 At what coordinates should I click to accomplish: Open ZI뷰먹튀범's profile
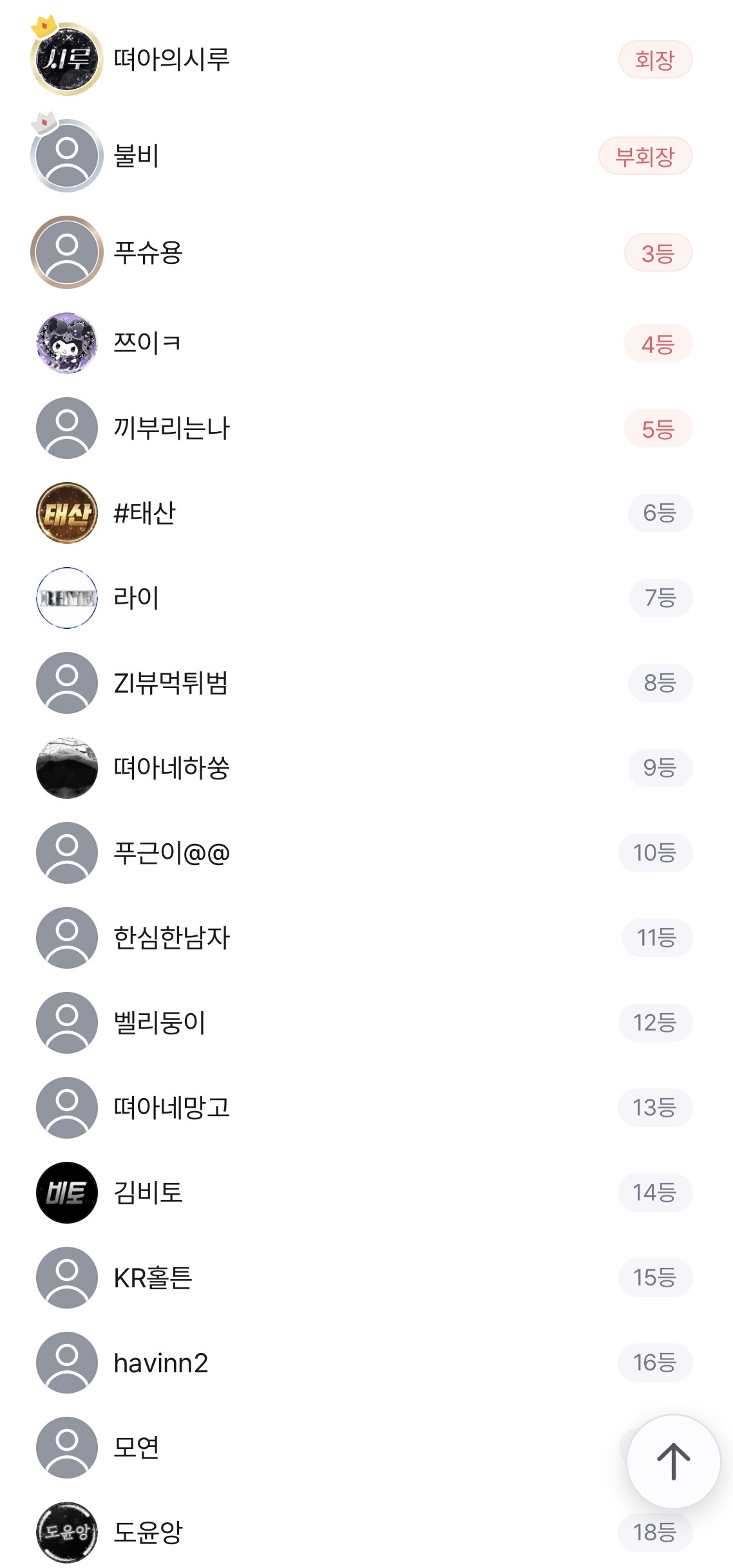coord(171,683)
